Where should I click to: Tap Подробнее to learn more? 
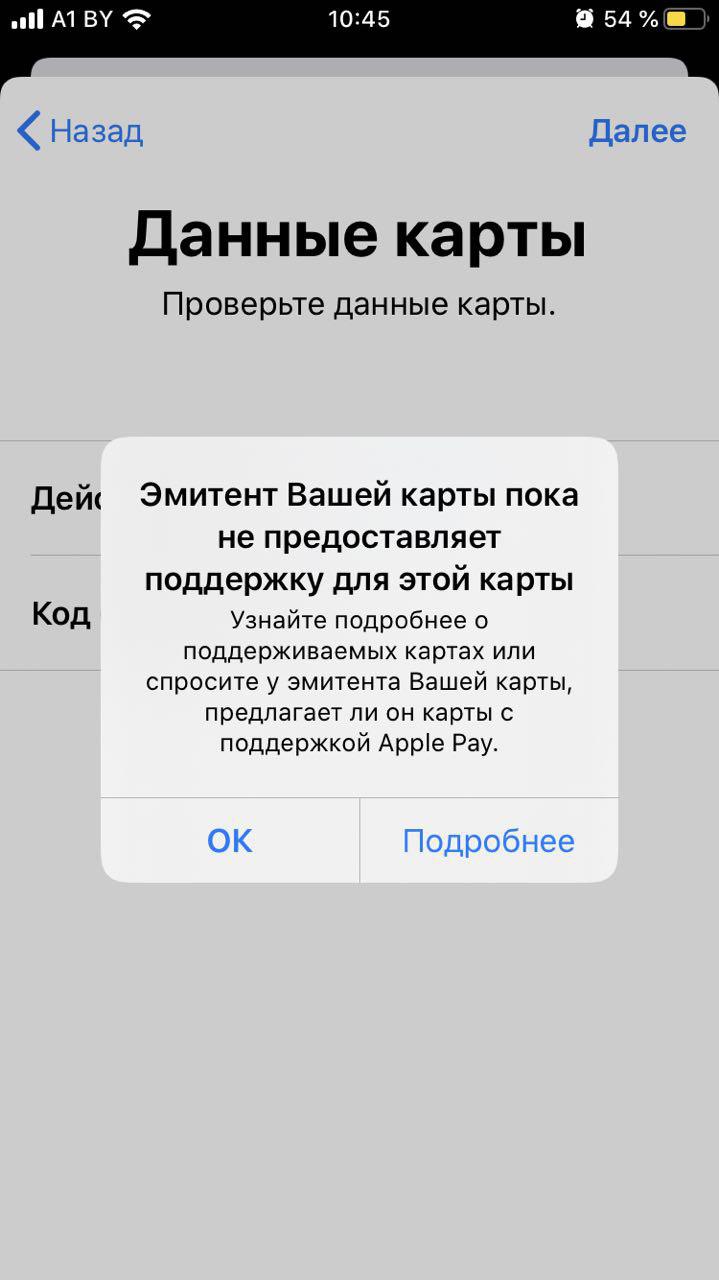click(x=488, y=841)
